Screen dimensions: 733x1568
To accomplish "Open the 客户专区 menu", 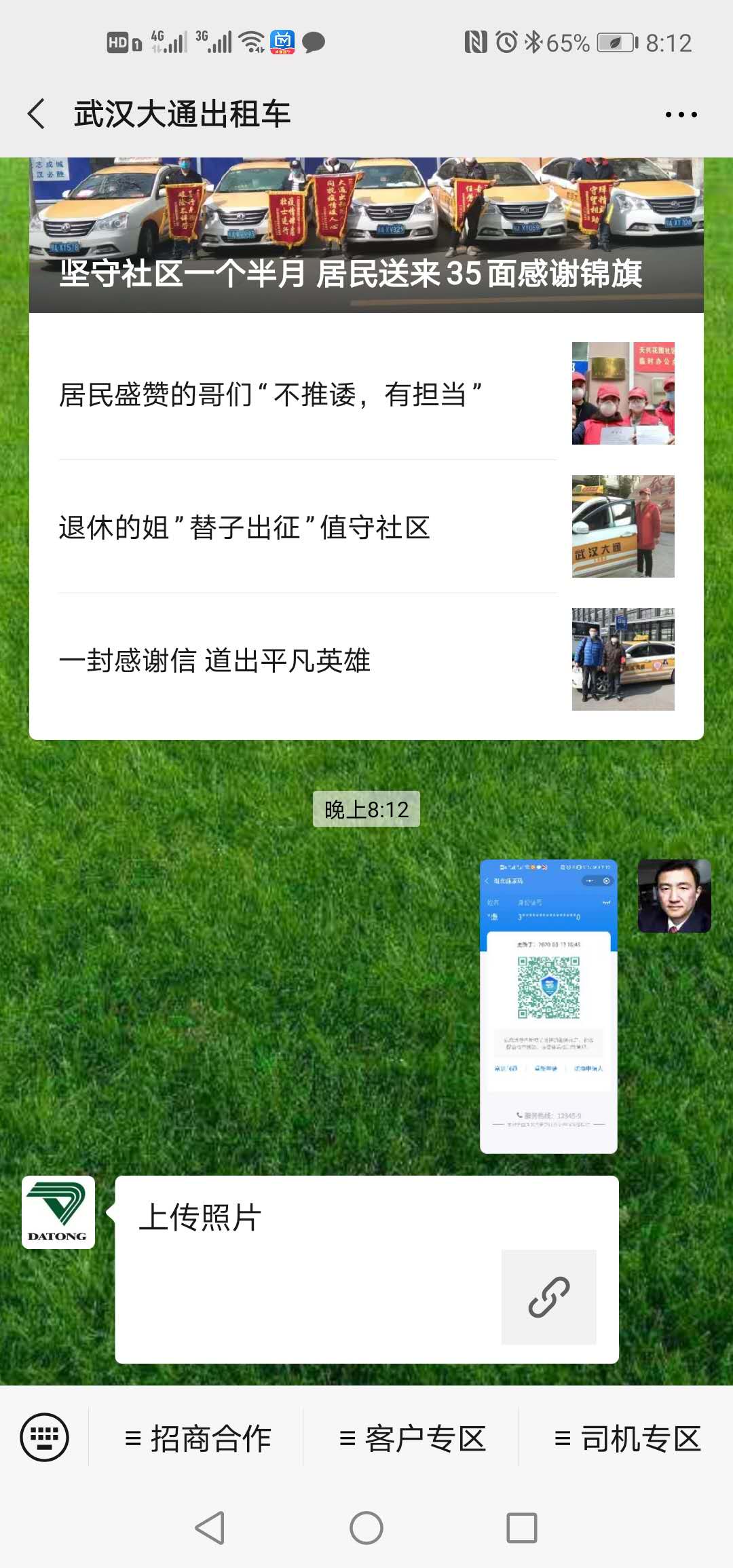I will pyautogui.click(x=411, y=1438).
